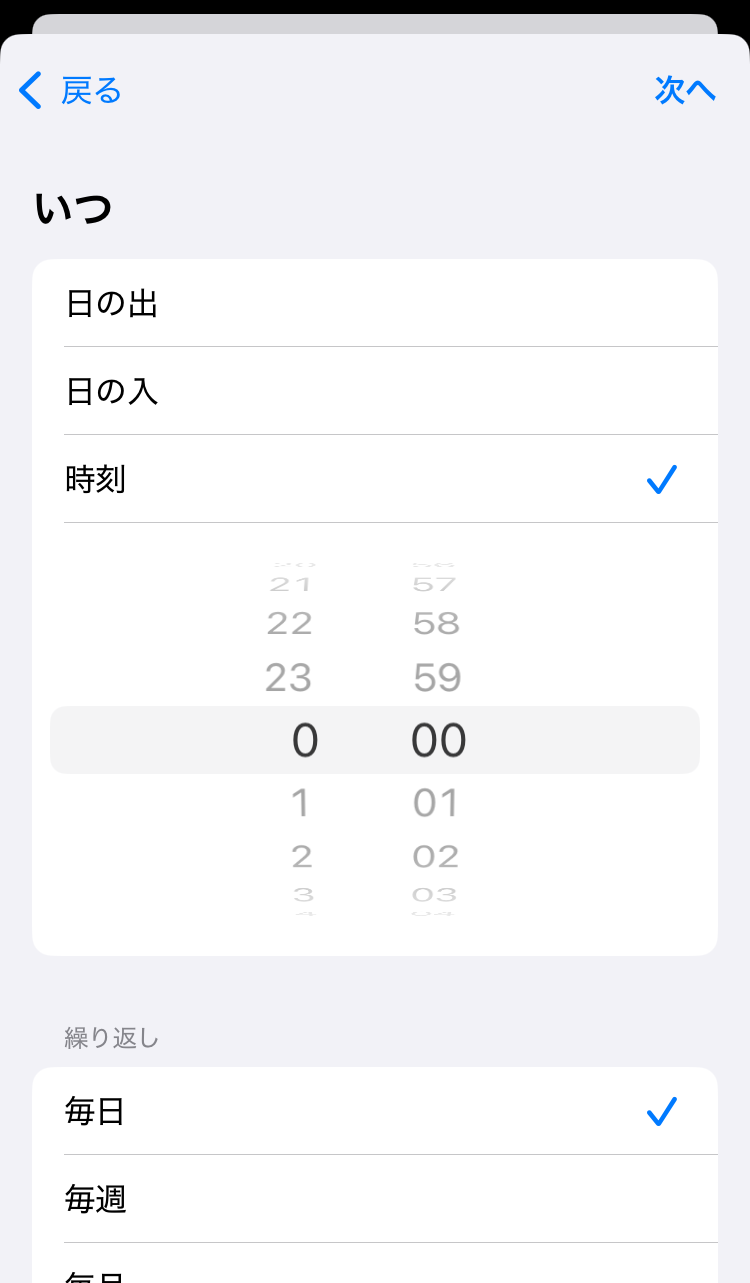This screenshot has width=750, height=1283.
Task: Select minute 01 in the picker
Action: (x=436, y=802)
